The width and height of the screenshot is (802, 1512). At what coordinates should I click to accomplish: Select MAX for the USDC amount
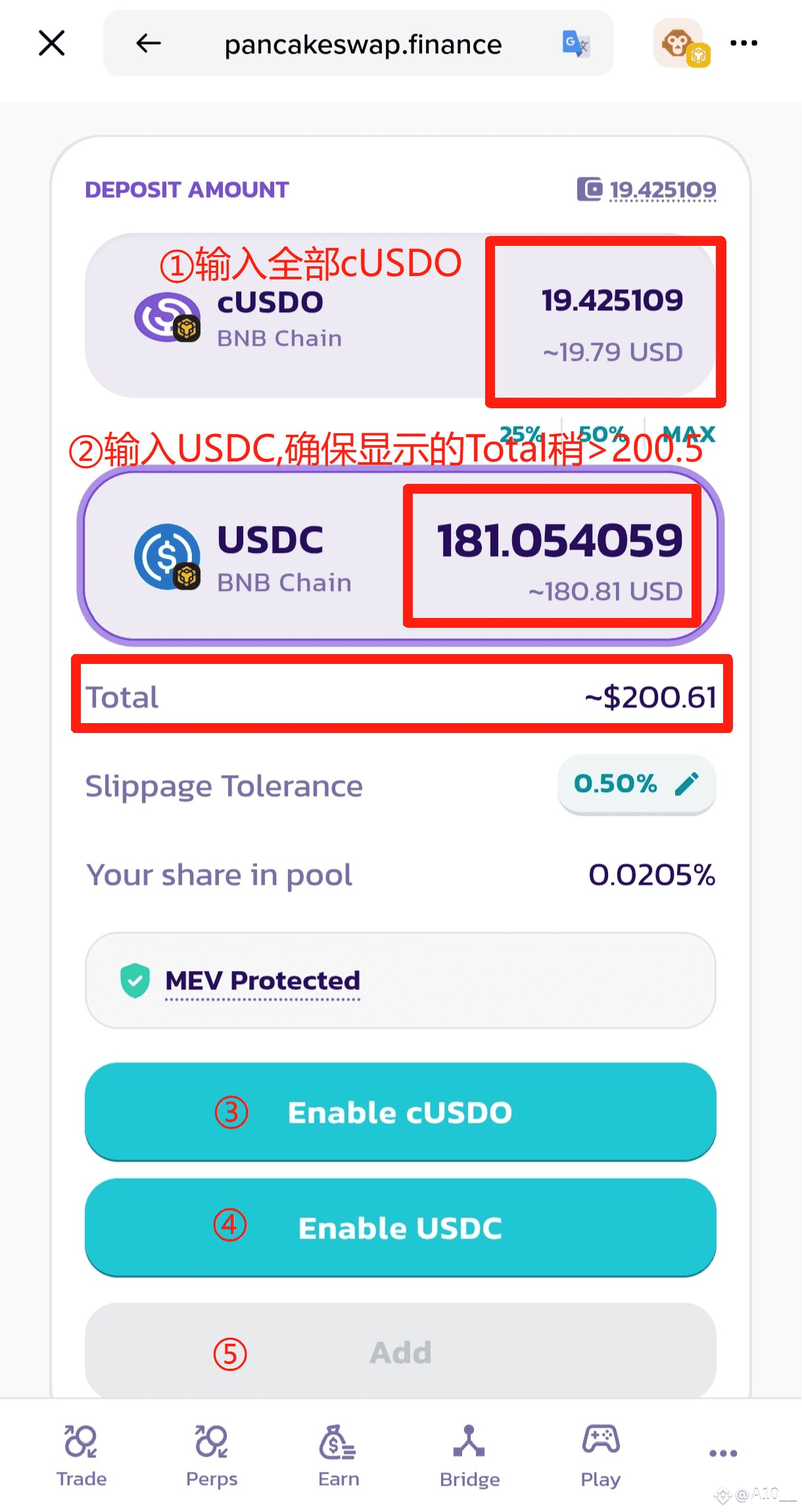[689, 434]
